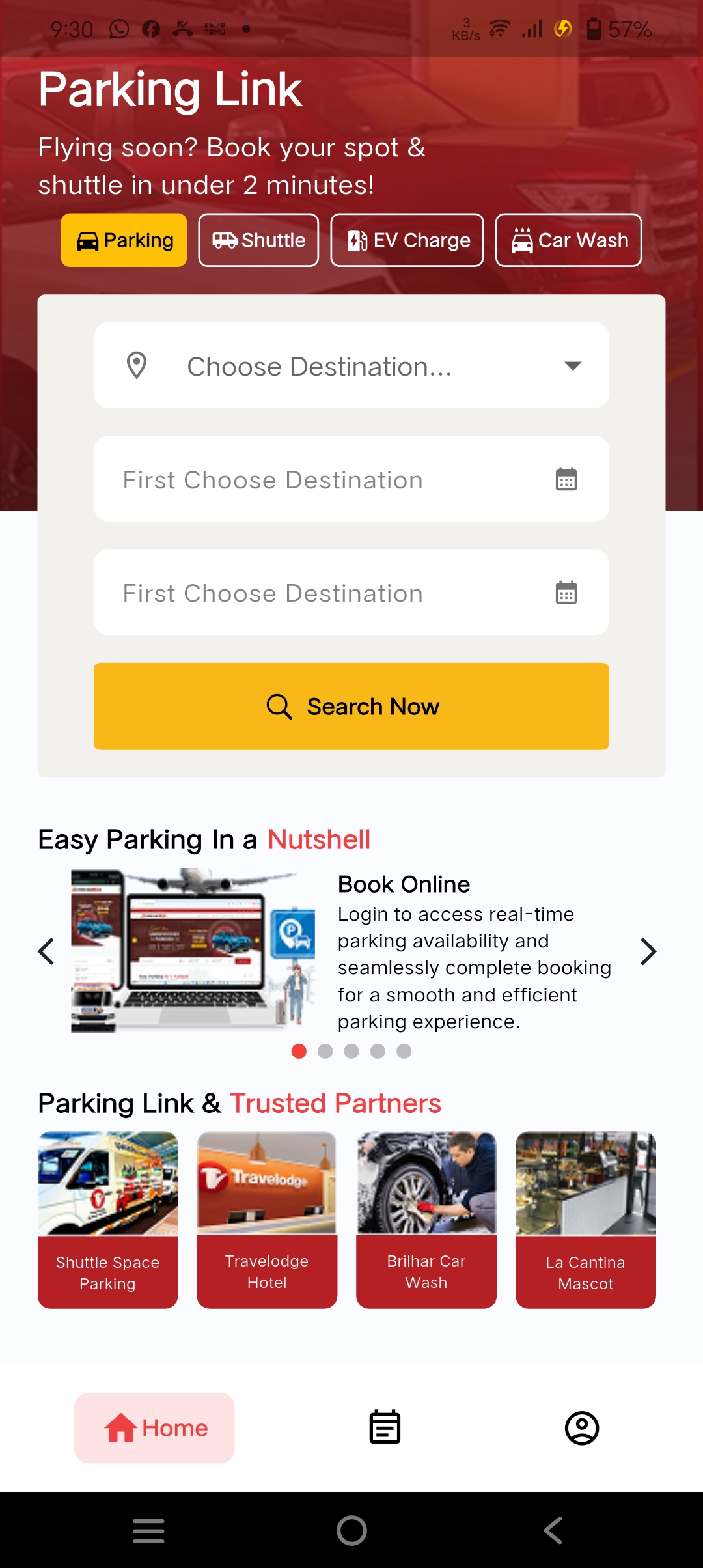Tap the system back button
The height and width of the screenshot is (1568, 703).
click(x=553, y=1530)
